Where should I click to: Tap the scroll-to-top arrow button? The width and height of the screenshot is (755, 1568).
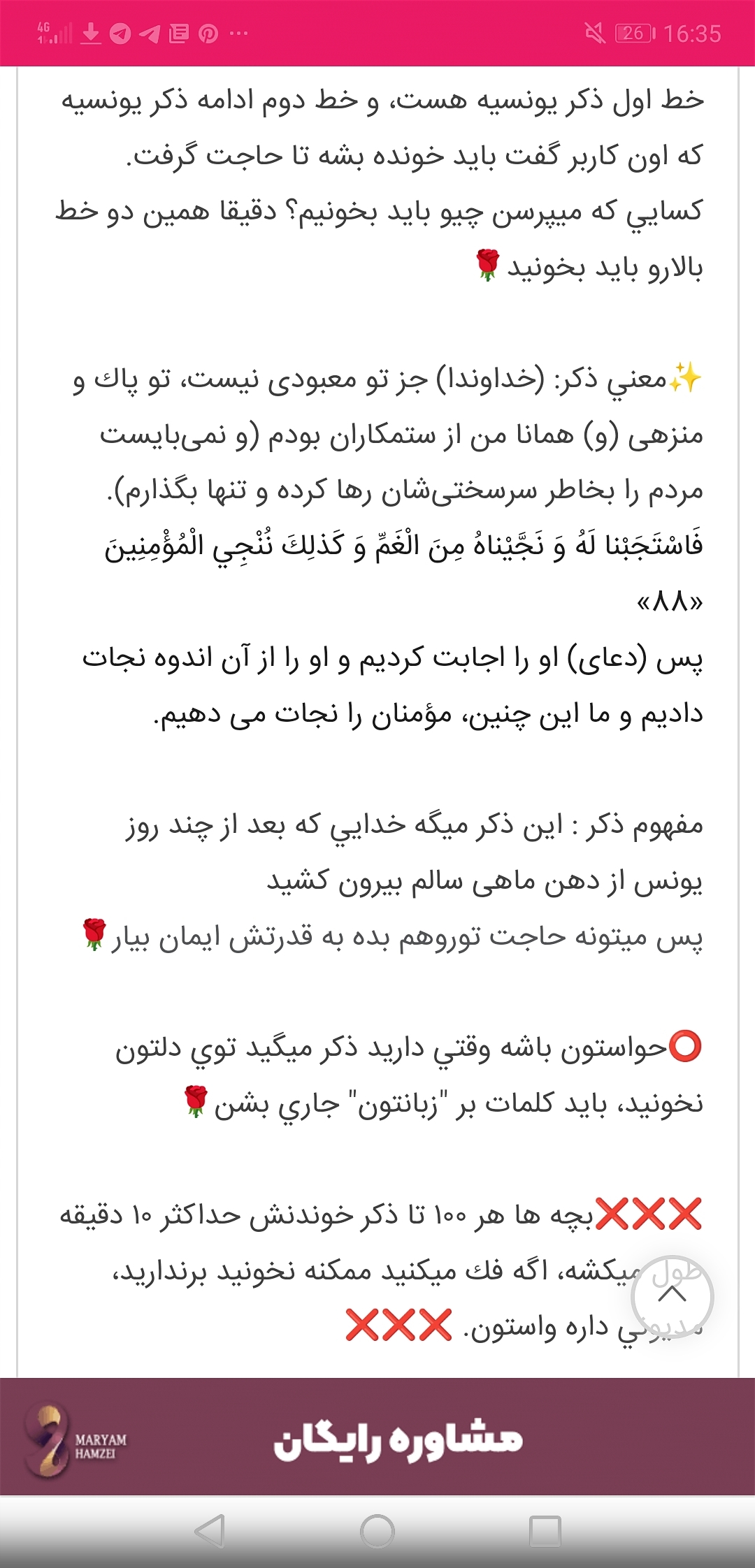672,1297
